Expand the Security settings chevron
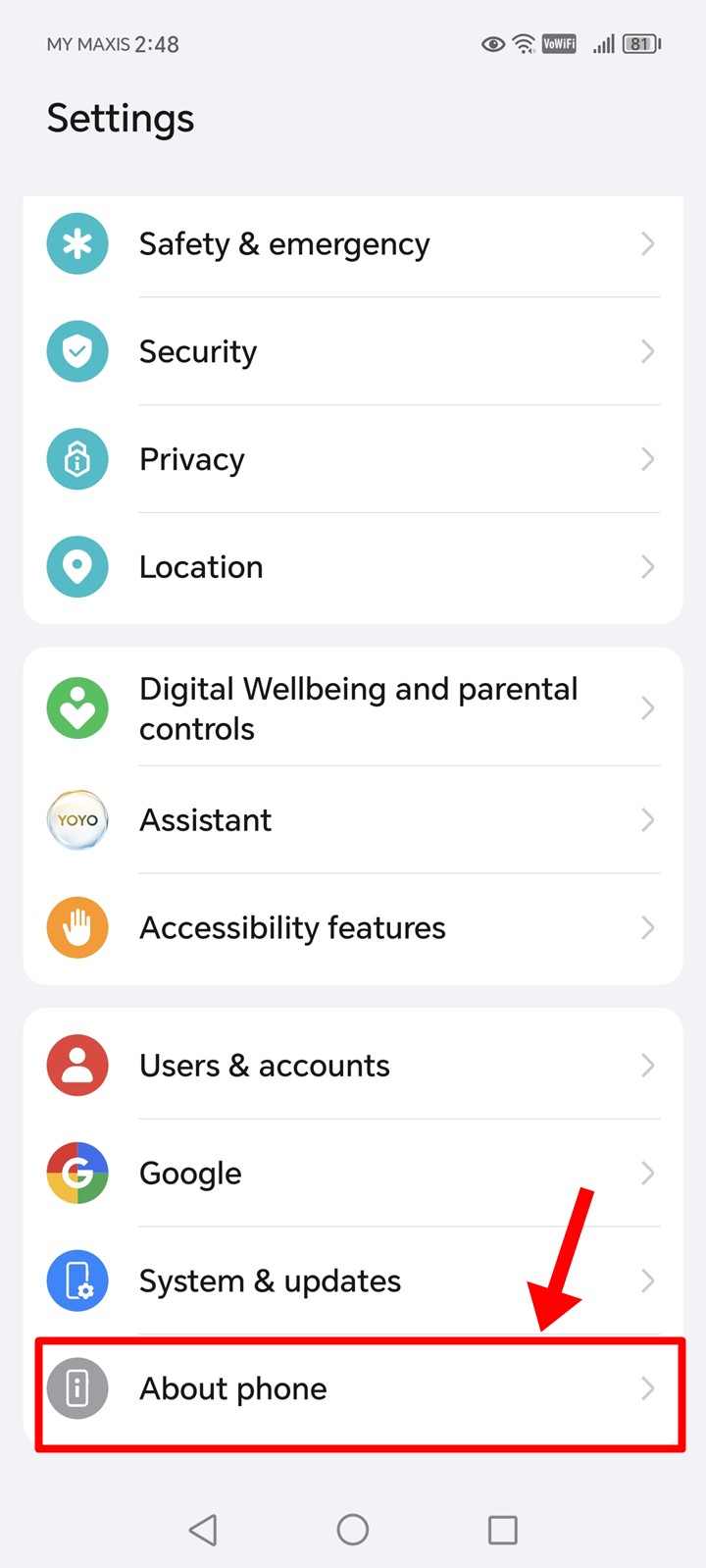 647,351
